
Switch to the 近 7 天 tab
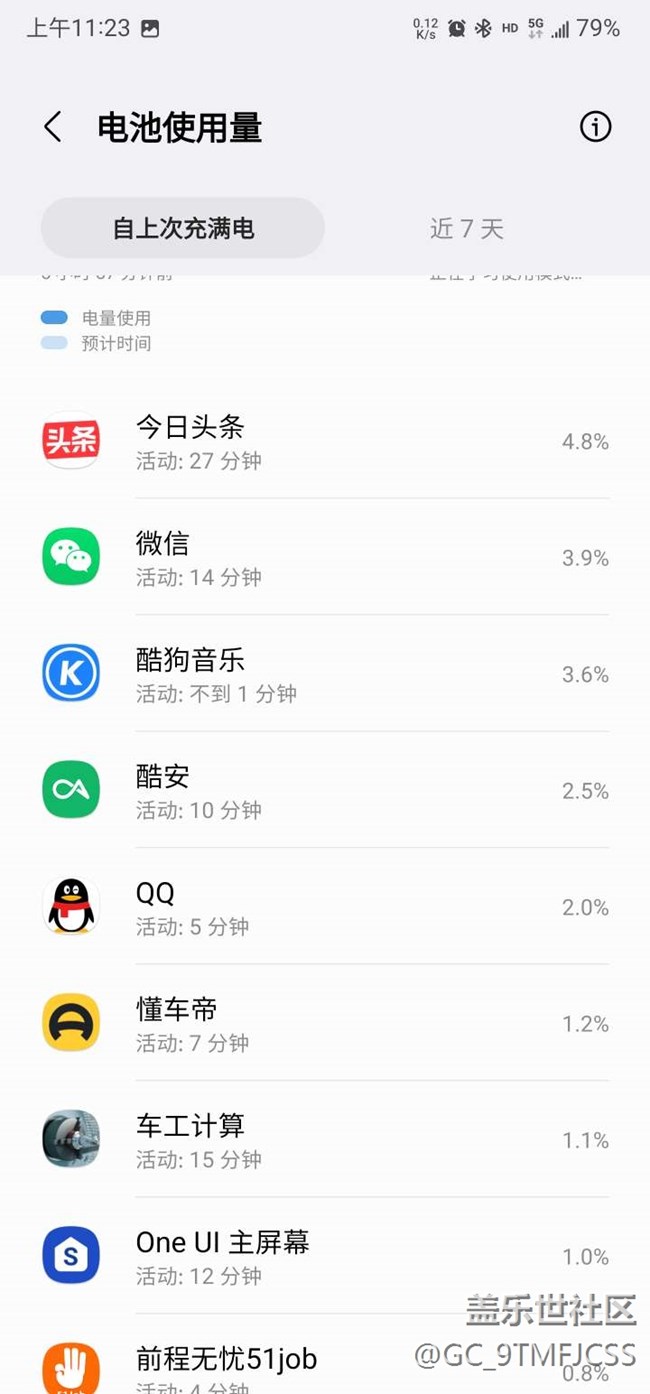point(466,228)
